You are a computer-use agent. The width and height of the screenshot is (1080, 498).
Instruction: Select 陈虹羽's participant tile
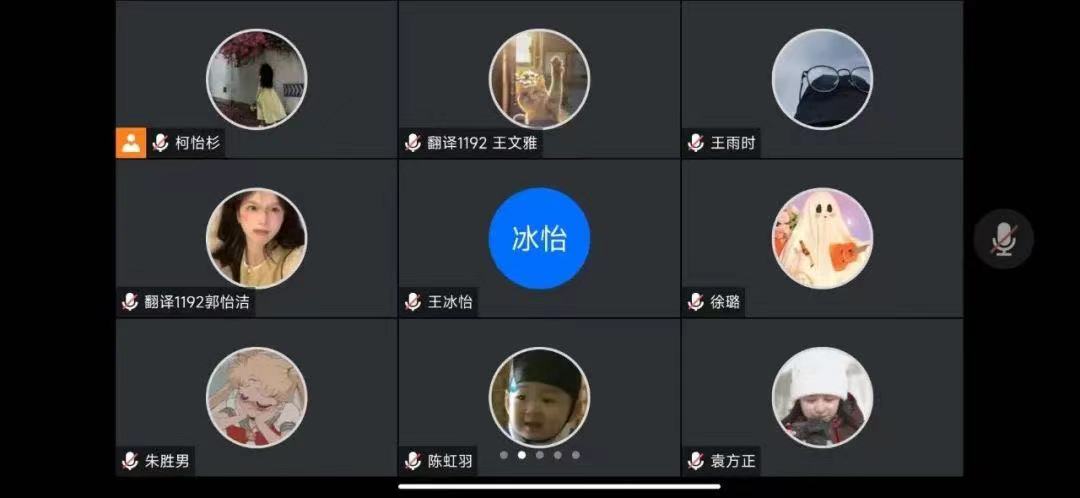coord(539,397)
